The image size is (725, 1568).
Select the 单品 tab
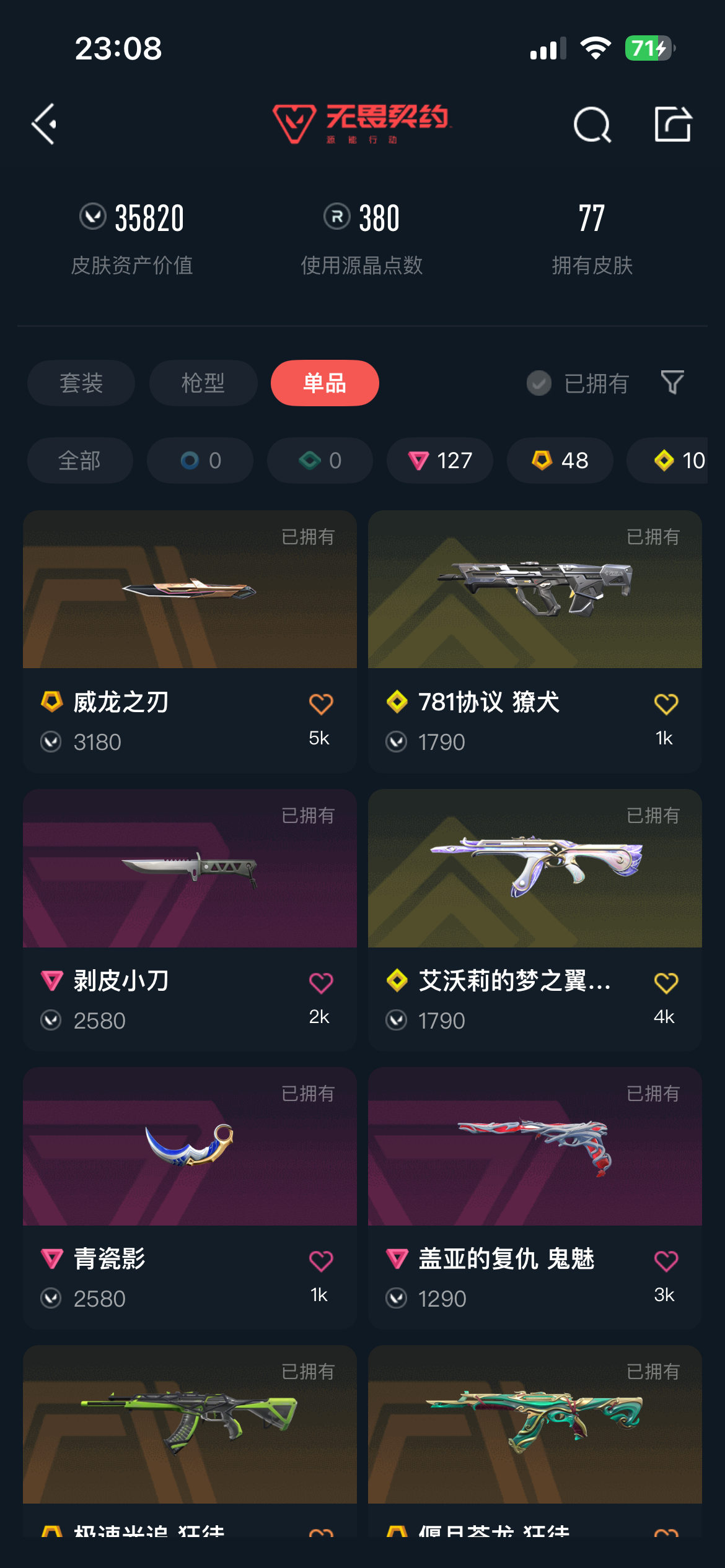(x=325, y=383)
